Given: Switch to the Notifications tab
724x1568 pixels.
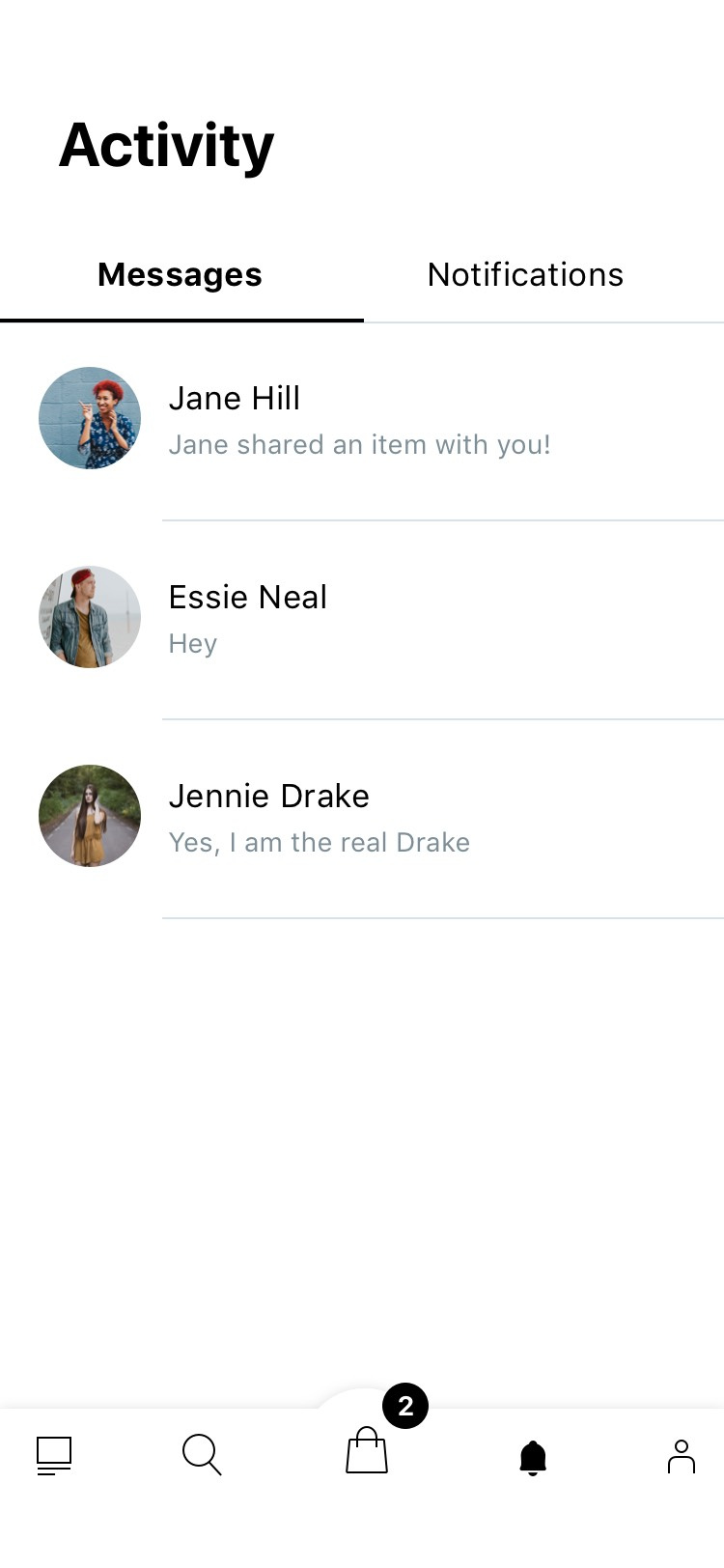Looking at the screenshot, I should click(525, 274).
